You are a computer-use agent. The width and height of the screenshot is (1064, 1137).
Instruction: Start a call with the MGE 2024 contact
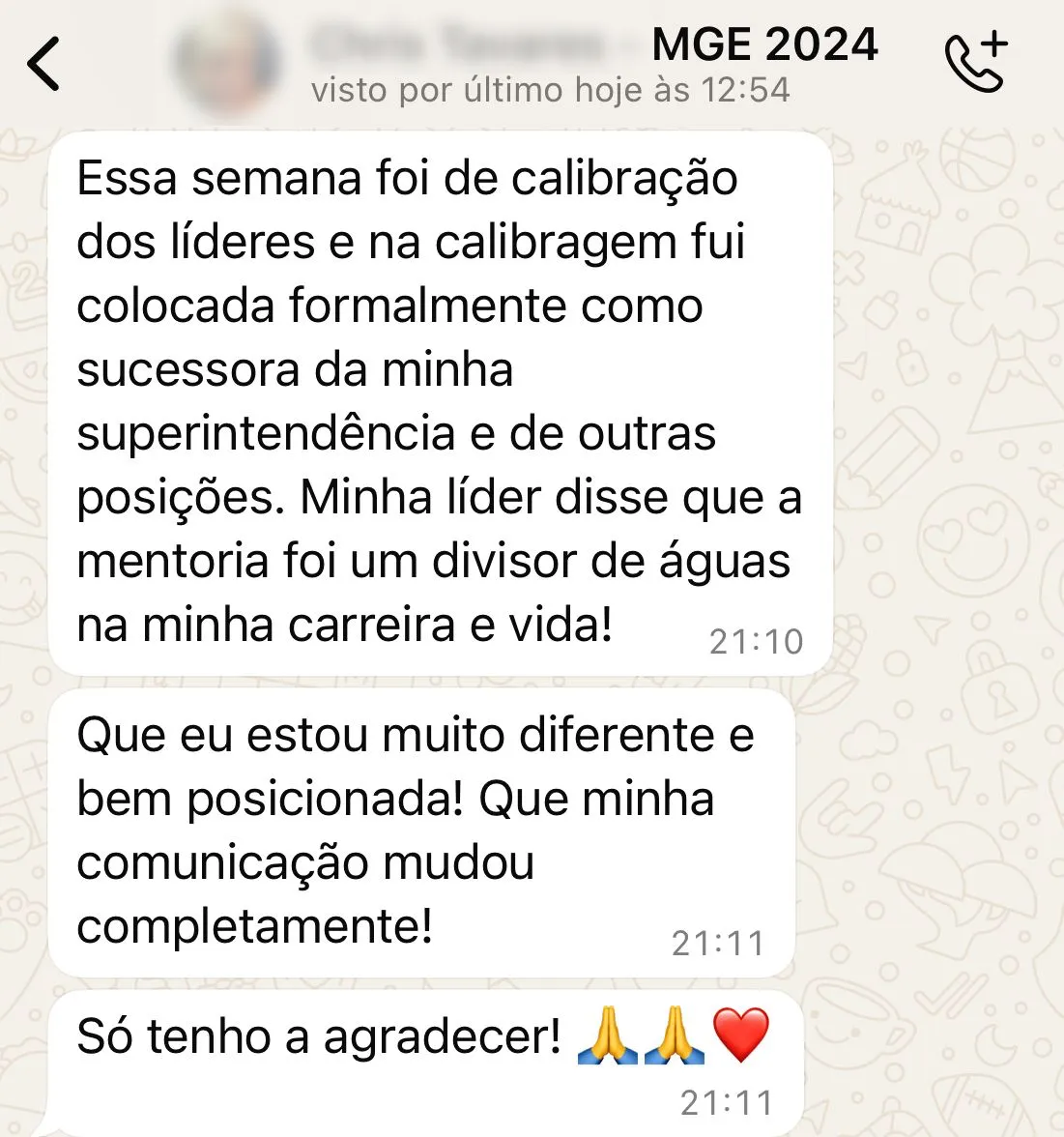[x=975, y=62]
